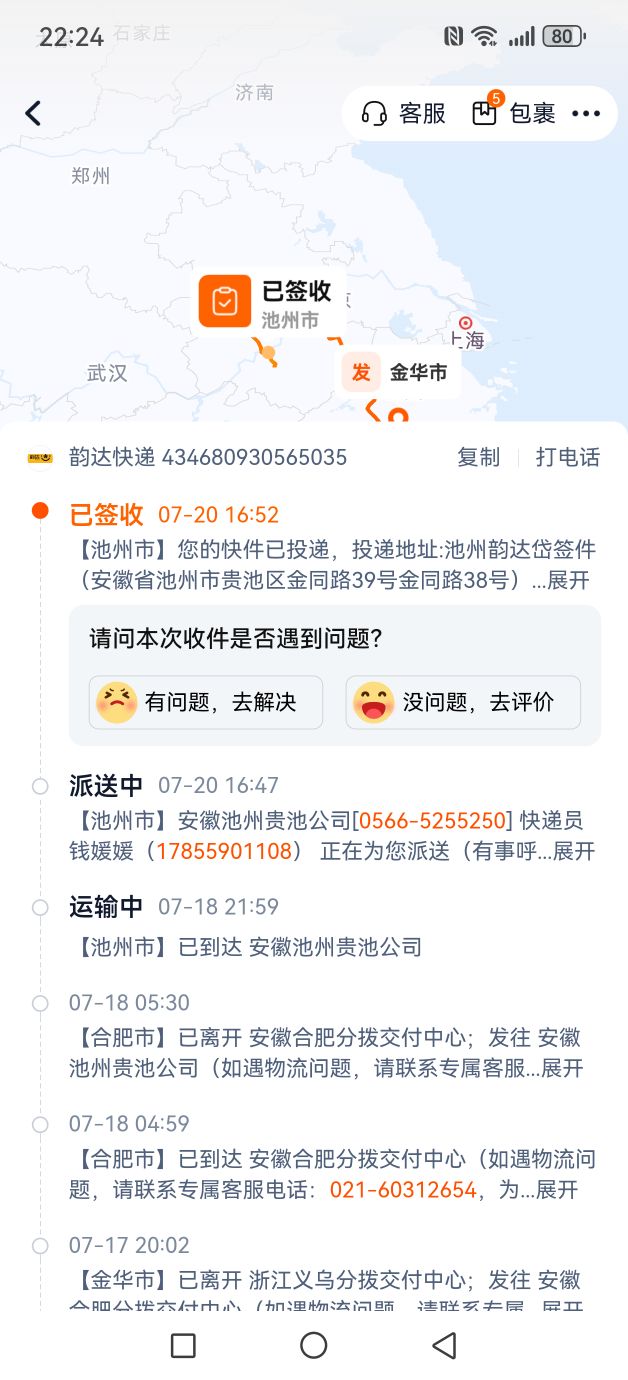
Task: Go back using the top-left arrow
Action: 33,113
